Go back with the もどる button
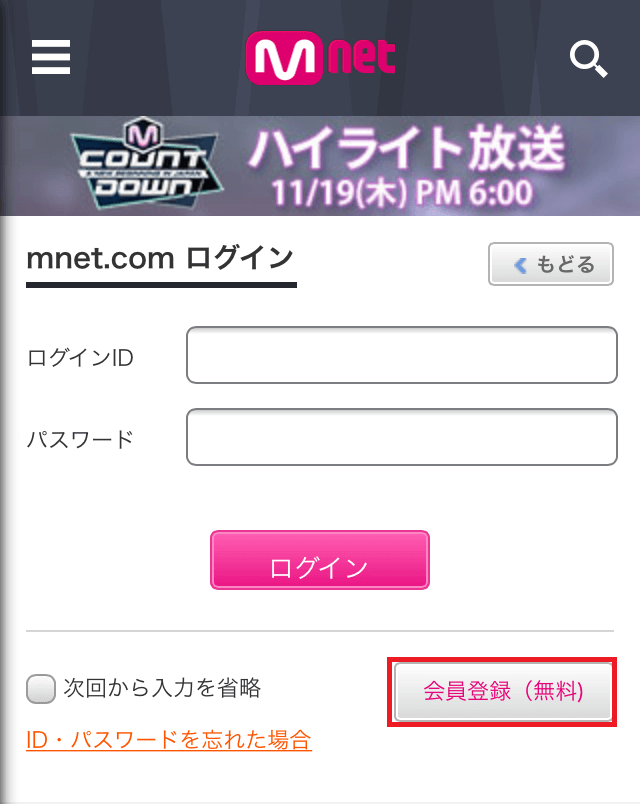Screen dimensions: 640x804 [x=551, y=264]
